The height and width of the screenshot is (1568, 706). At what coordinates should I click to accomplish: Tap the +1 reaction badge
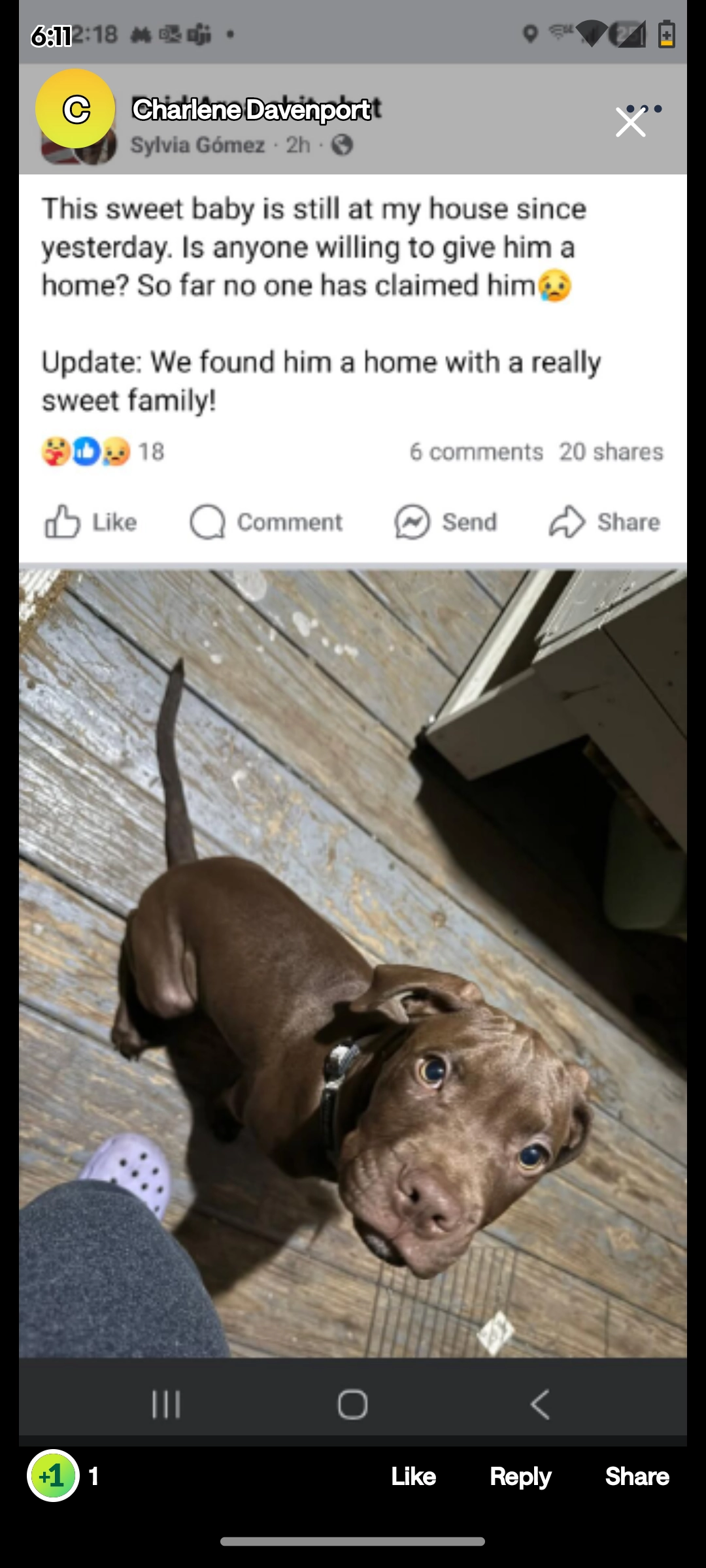(x=53, y=1475)
